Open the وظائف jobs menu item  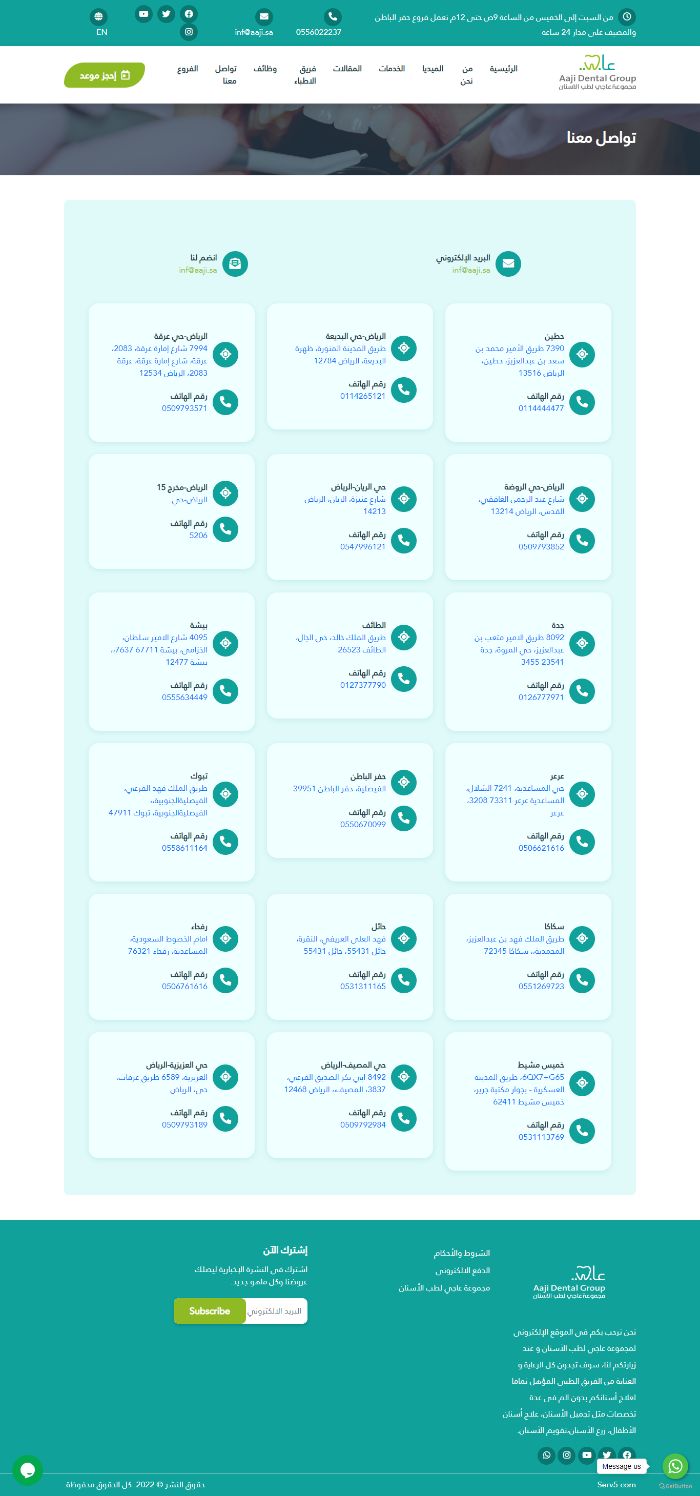(264, 69)
